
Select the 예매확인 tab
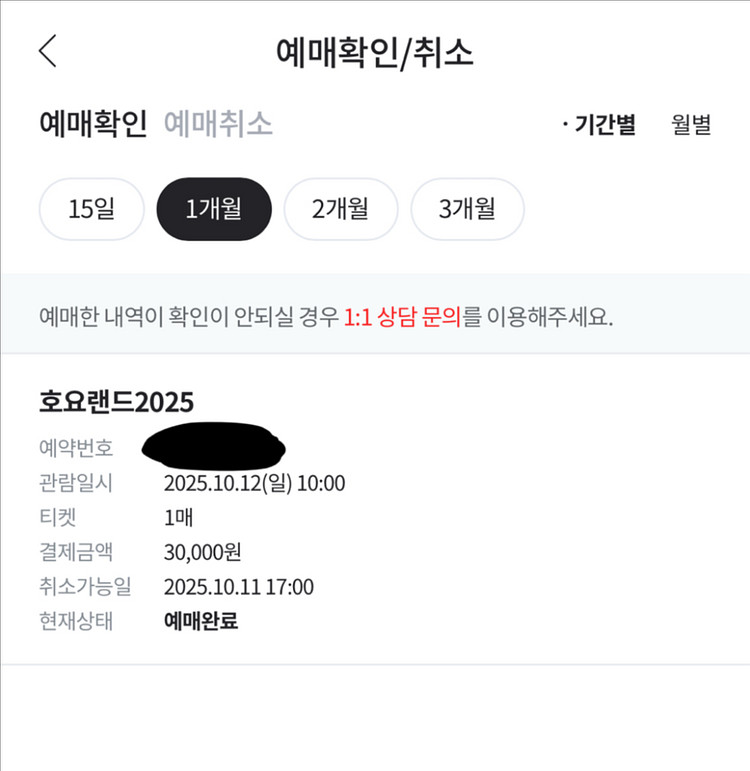coord(93,124)
